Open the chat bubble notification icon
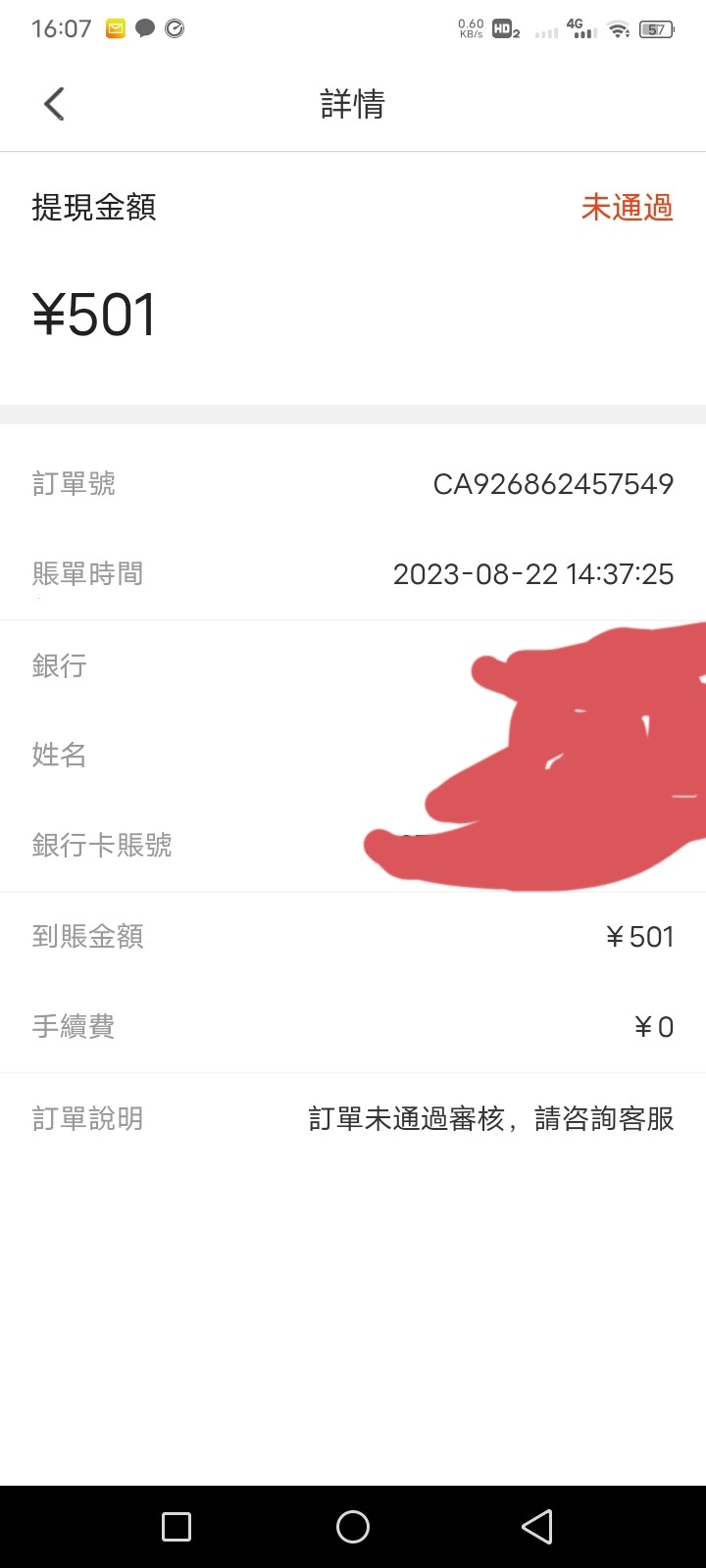 (x=144, y=29)
